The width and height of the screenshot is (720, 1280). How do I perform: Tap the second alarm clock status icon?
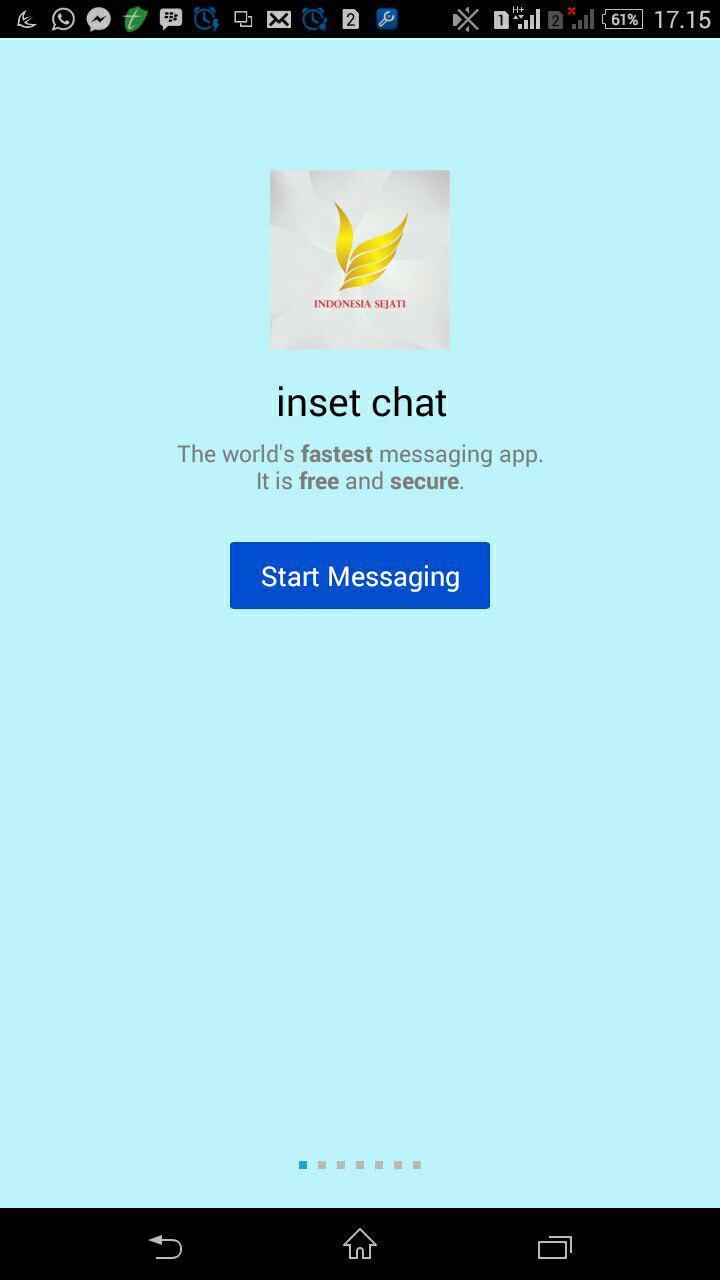pos(315,18)
